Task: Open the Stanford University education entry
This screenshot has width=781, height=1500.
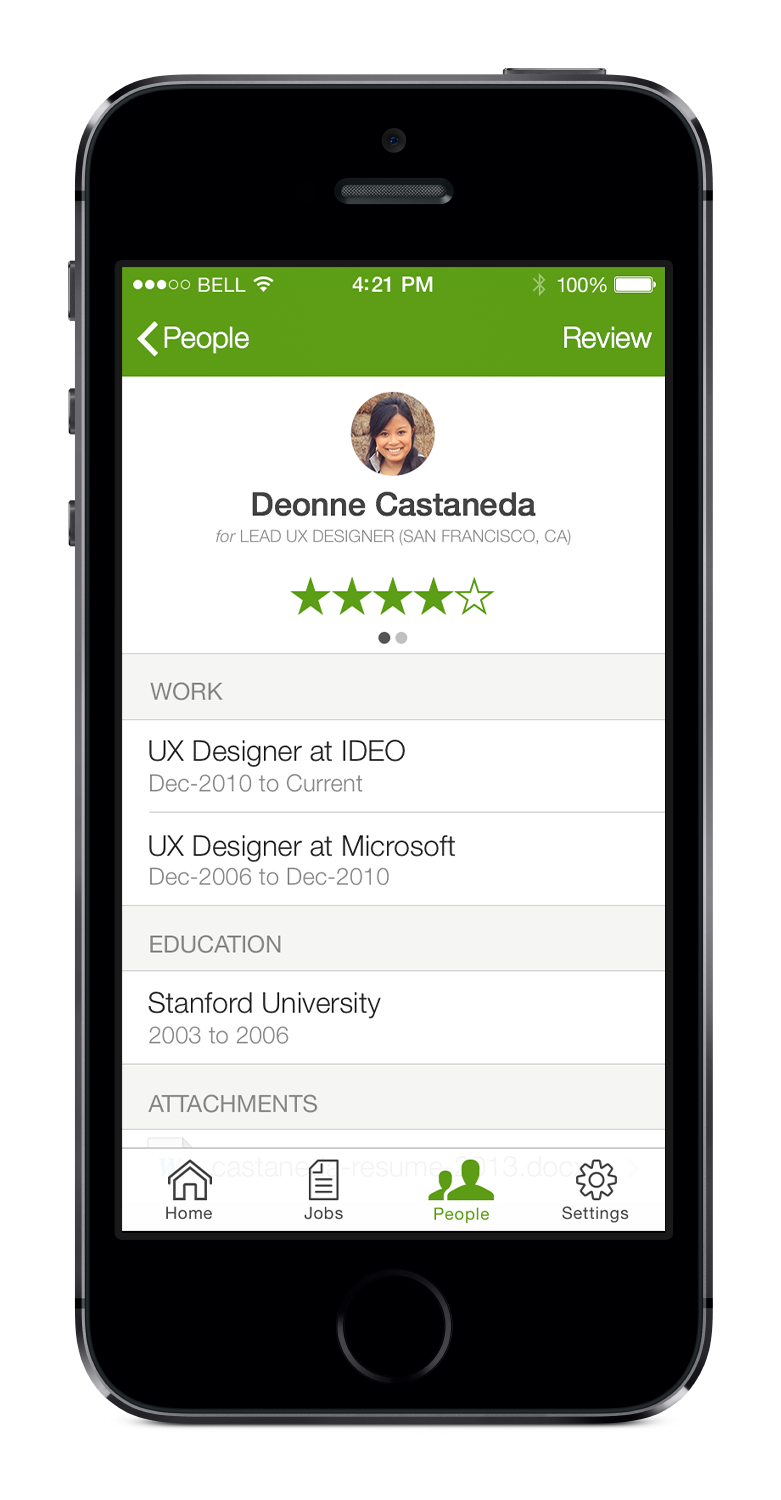Action: pyautogui.click(x=393, y=1017)
